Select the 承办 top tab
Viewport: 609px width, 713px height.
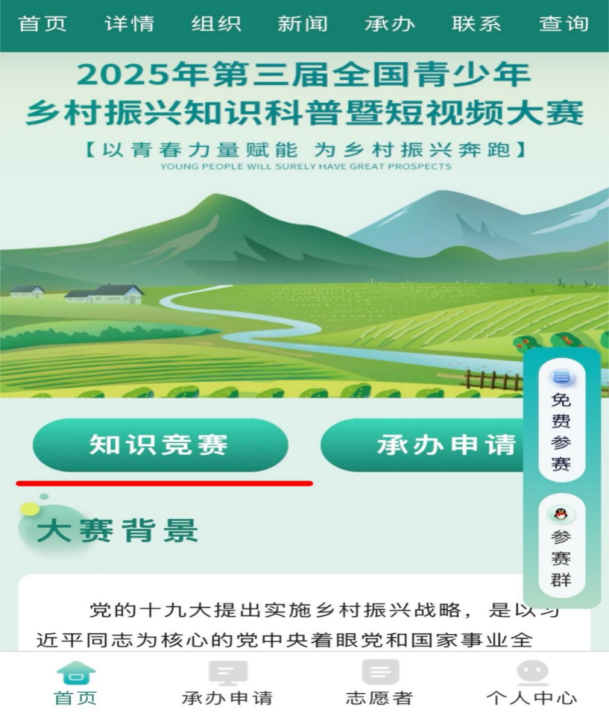pos(390,24)
